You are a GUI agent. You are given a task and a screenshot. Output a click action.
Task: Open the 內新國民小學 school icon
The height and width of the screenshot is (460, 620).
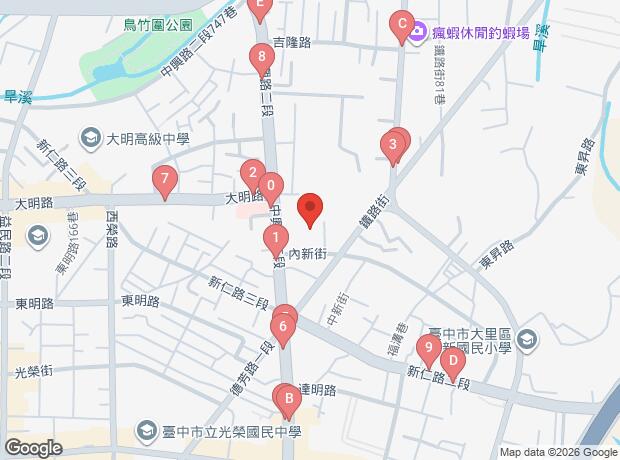pyautogui.click(x=528, y=341)
